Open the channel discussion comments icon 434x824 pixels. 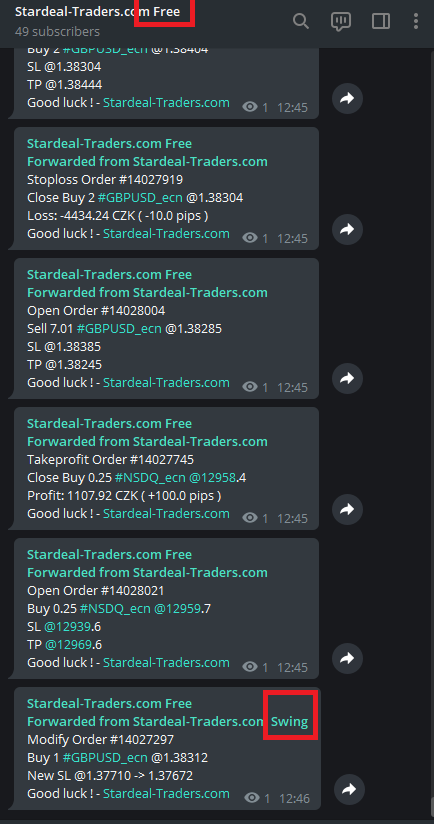click(340, 21)
